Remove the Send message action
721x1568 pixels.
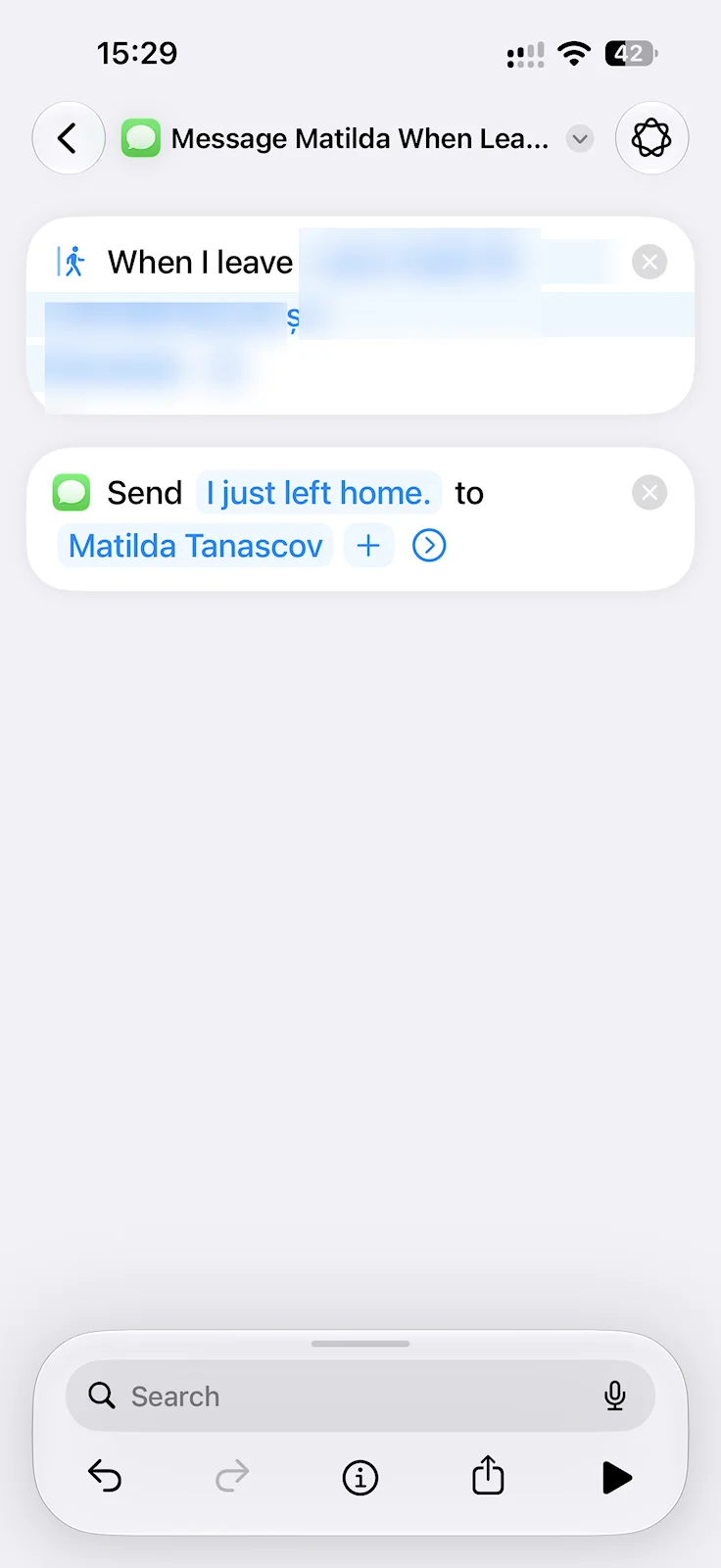click(x=649, y=492)
